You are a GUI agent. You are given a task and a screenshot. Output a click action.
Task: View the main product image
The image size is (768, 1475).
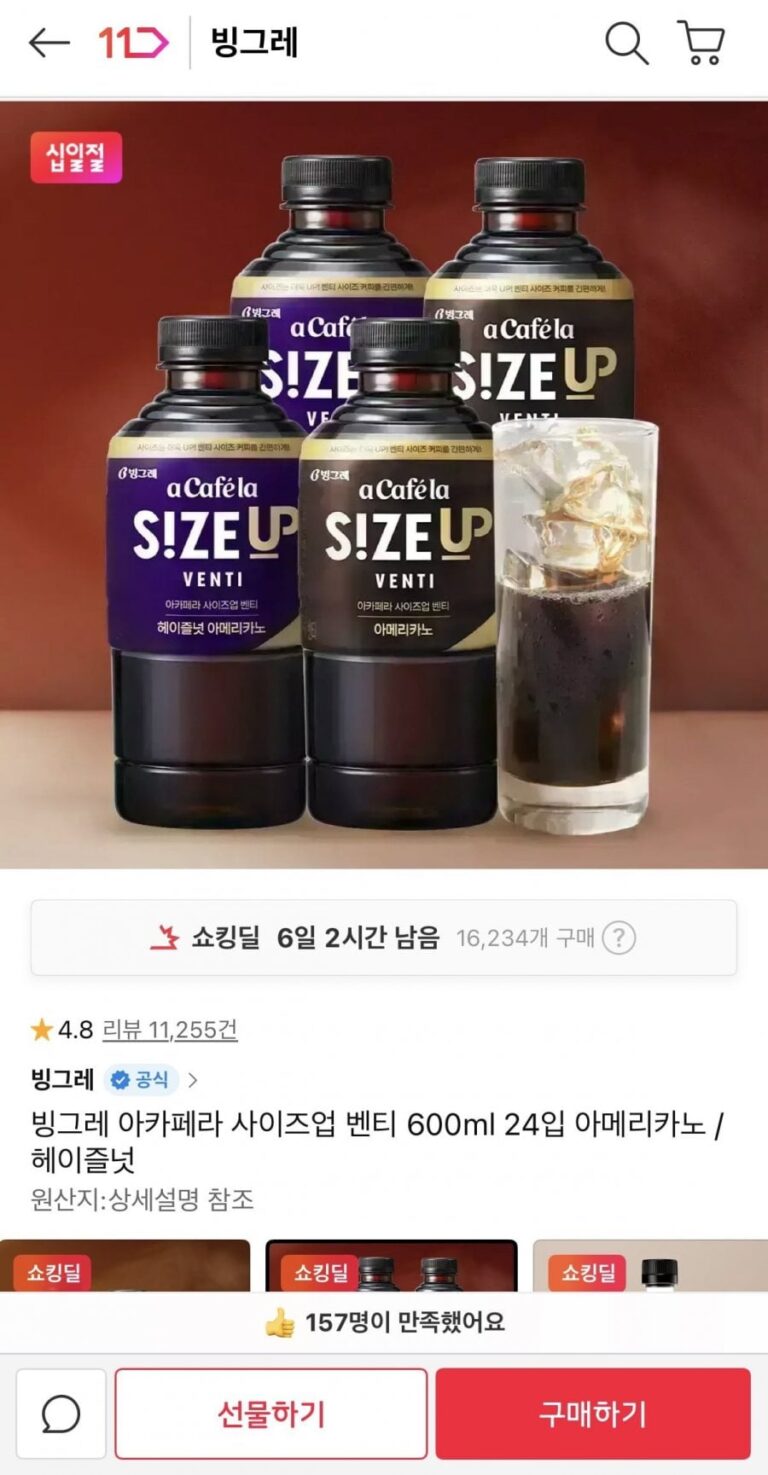click(x=384, y=485)
